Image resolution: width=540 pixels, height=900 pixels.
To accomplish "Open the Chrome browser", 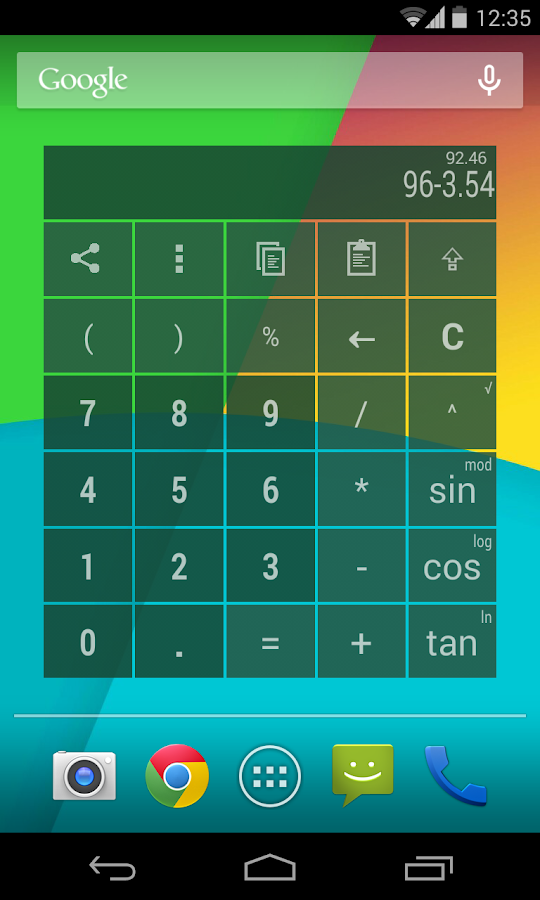I will 177,776.
